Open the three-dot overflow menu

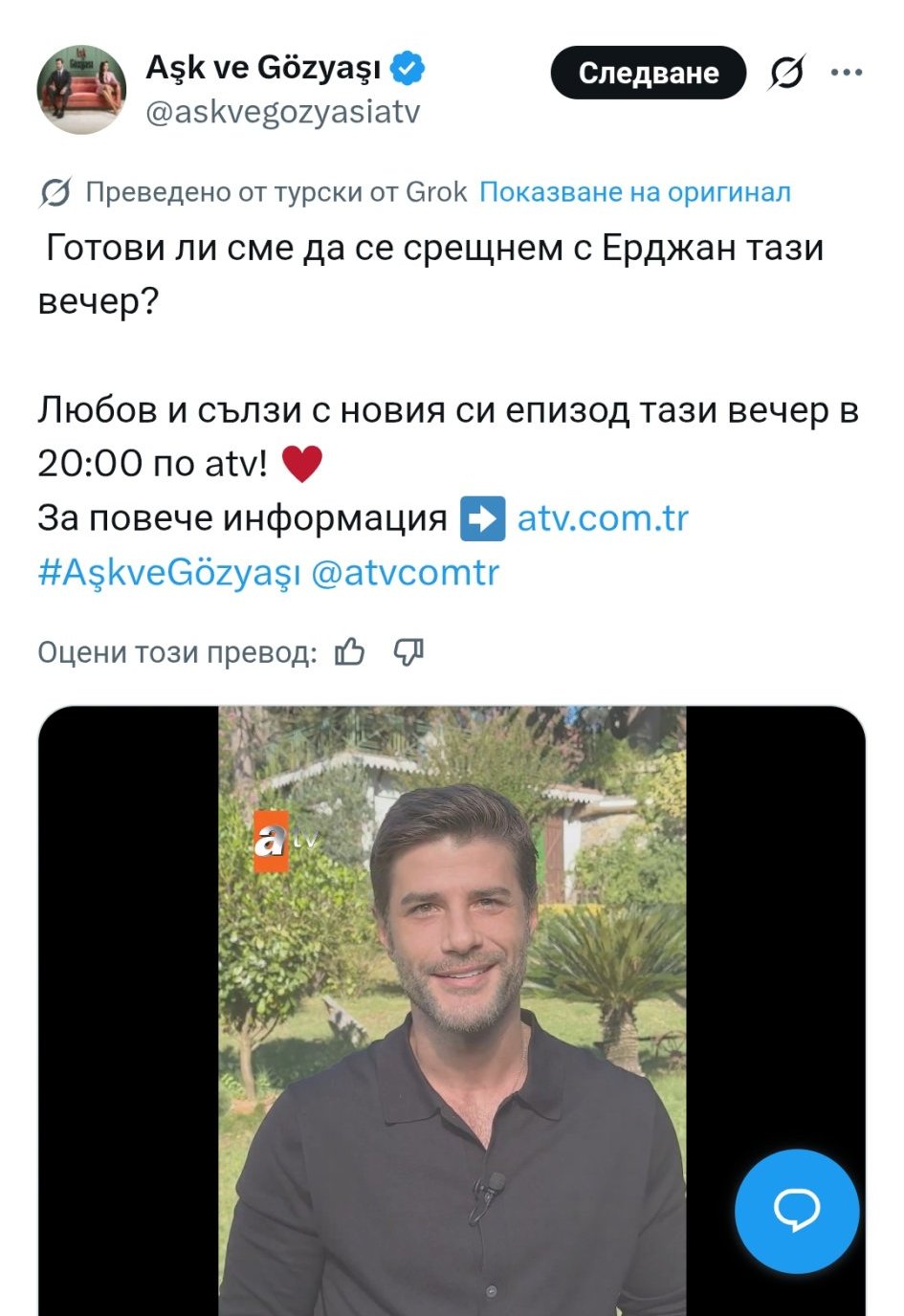847,73
